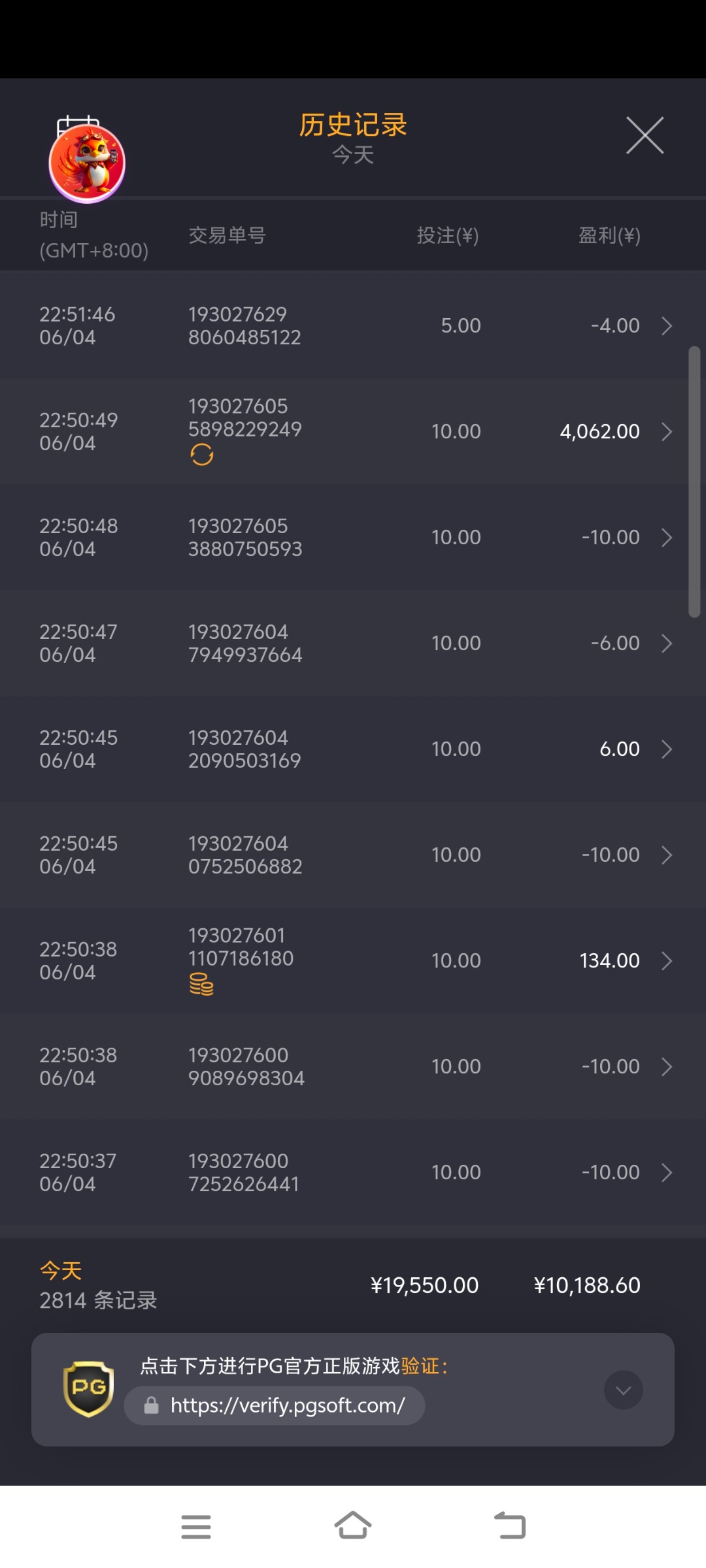The width and height of the screenshot is (706, 1568).
Task: Go to the system home screen
Action: (x=353, y=1526)
